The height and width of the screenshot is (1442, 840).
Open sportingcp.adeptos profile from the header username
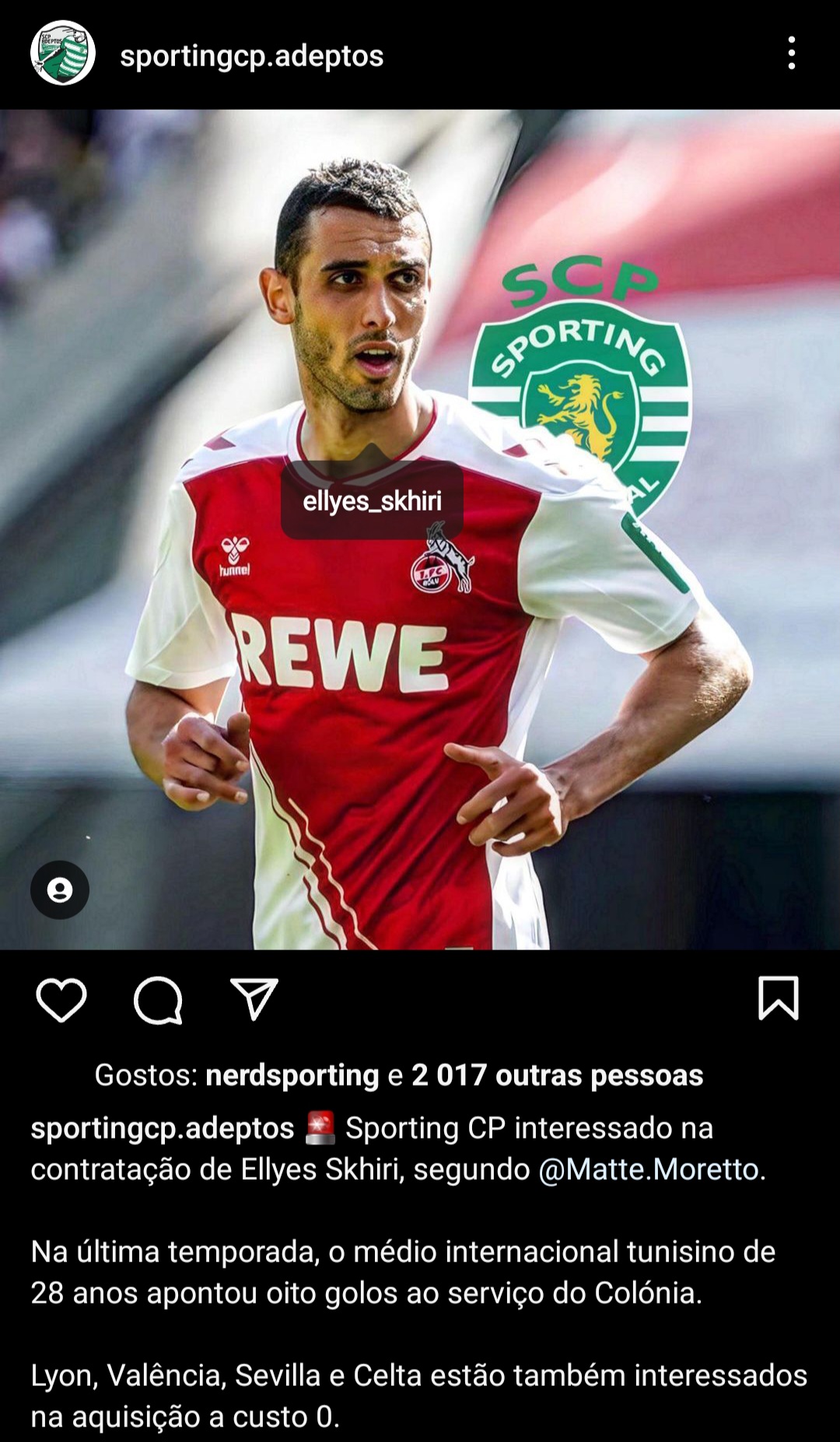click(251, 56)
